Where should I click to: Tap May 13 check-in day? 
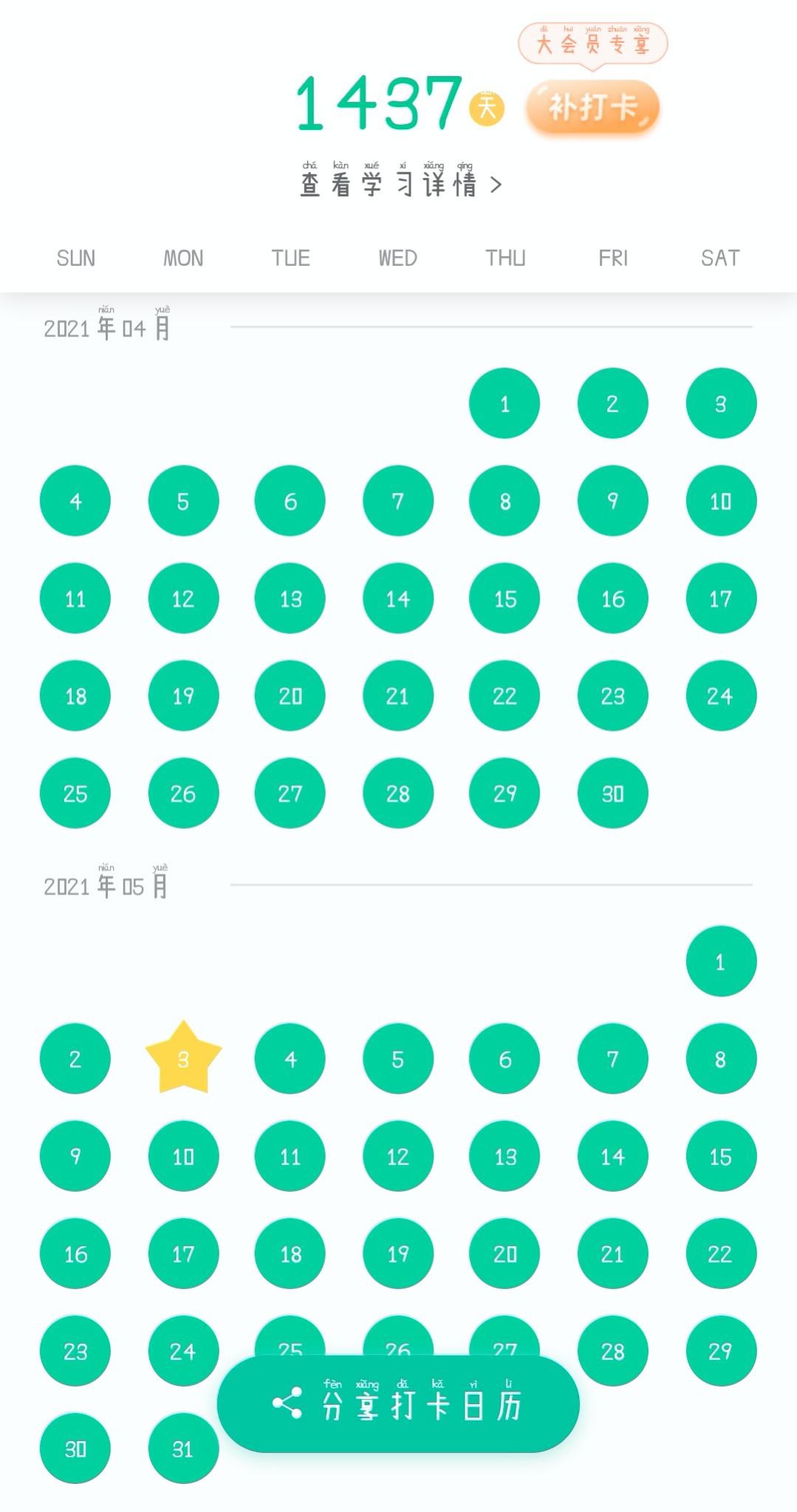click(x=504, y=1156)
